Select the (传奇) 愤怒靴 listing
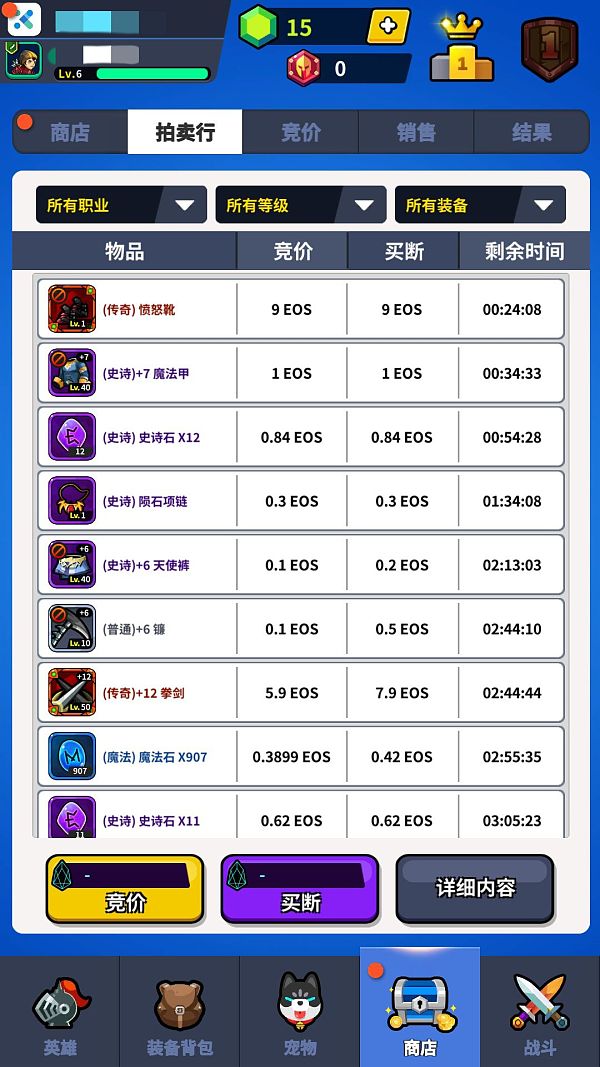Screen dimensions: 600x1067 tap(300, 310)
